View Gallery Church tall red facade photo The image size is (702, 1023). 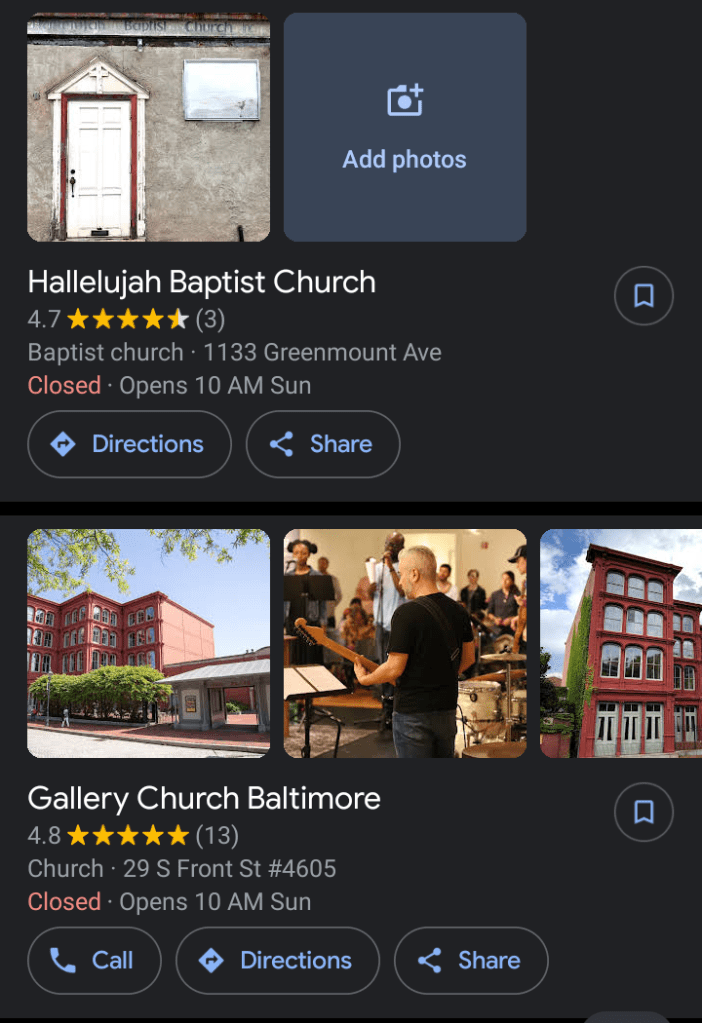621,643
